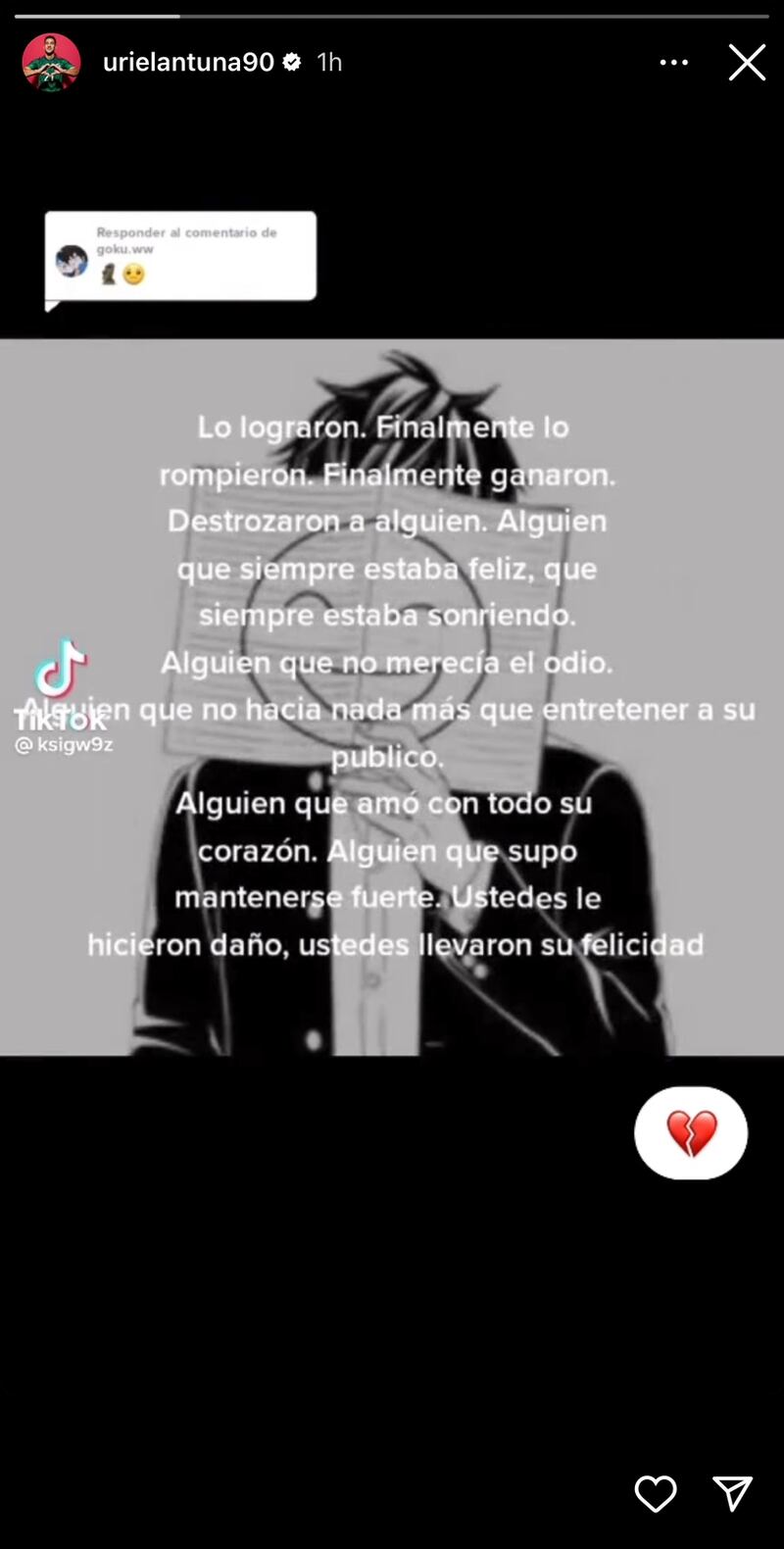
Task: Open the three-dot options menu
Action: (673, 63)
